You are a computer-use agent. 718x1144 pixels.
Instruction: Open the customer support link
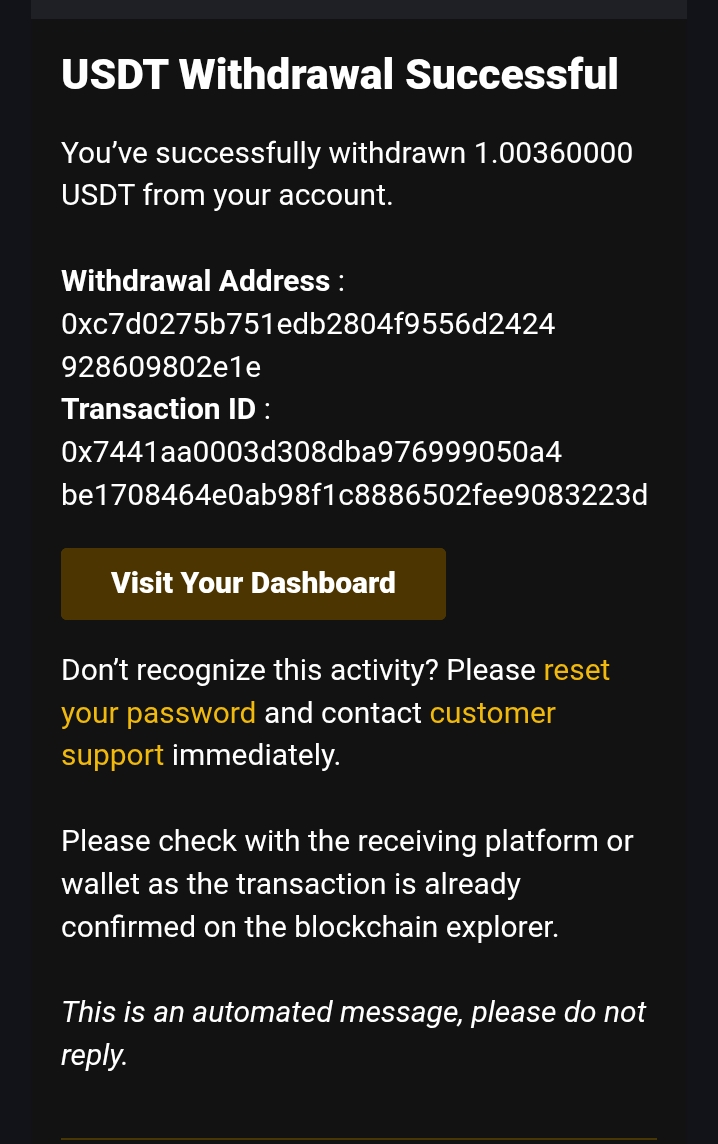[x=492, y=713]
